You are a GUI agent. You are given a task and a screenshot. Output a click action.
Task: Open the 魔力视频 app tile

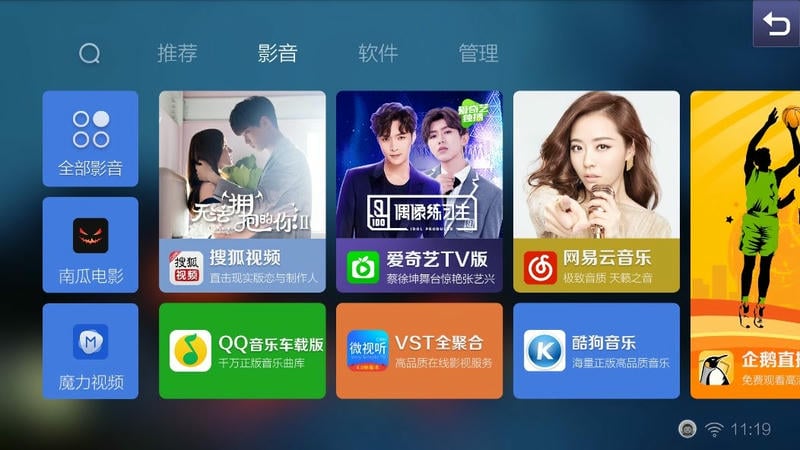pyautogui.click(x=90, y=351)
